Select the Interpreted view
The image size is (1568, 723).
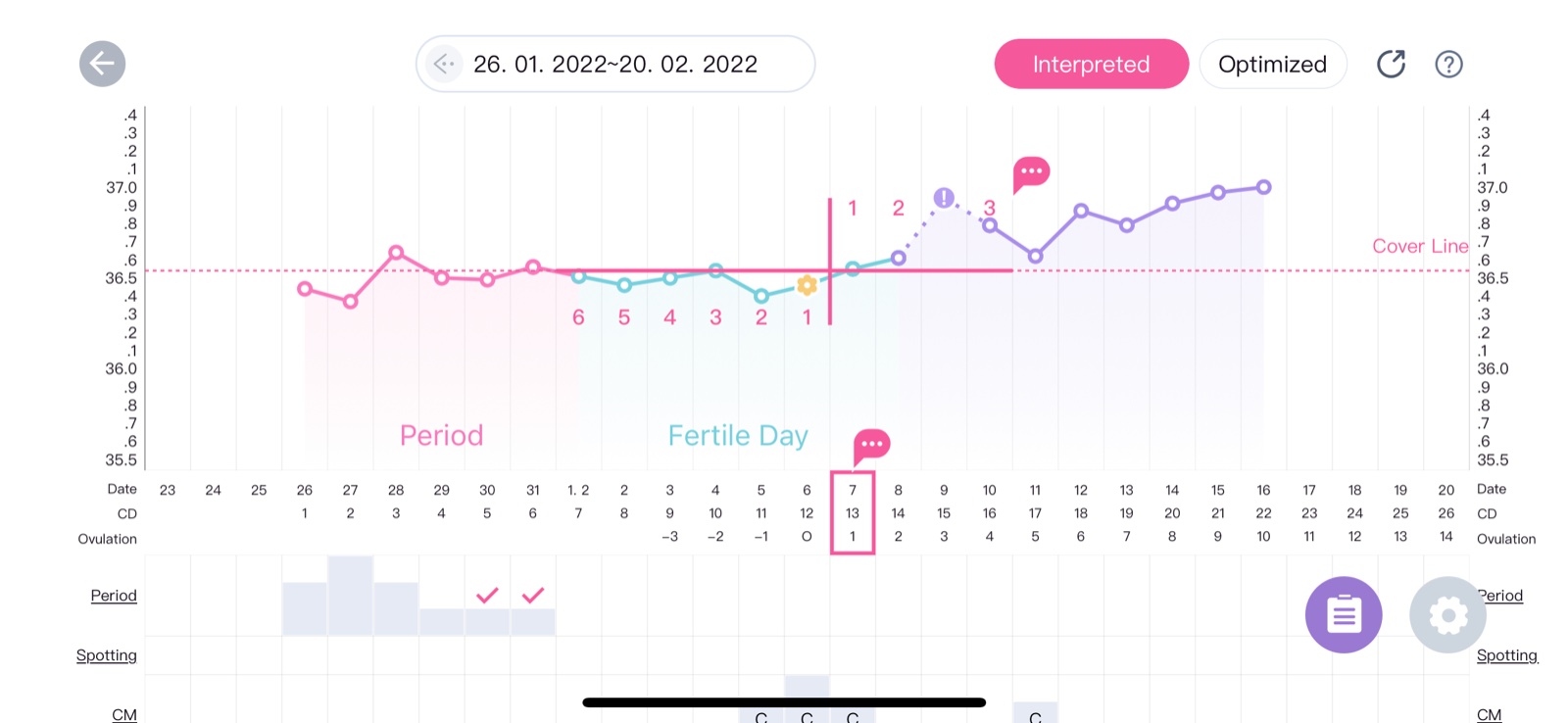click(x=1091, y=64)
